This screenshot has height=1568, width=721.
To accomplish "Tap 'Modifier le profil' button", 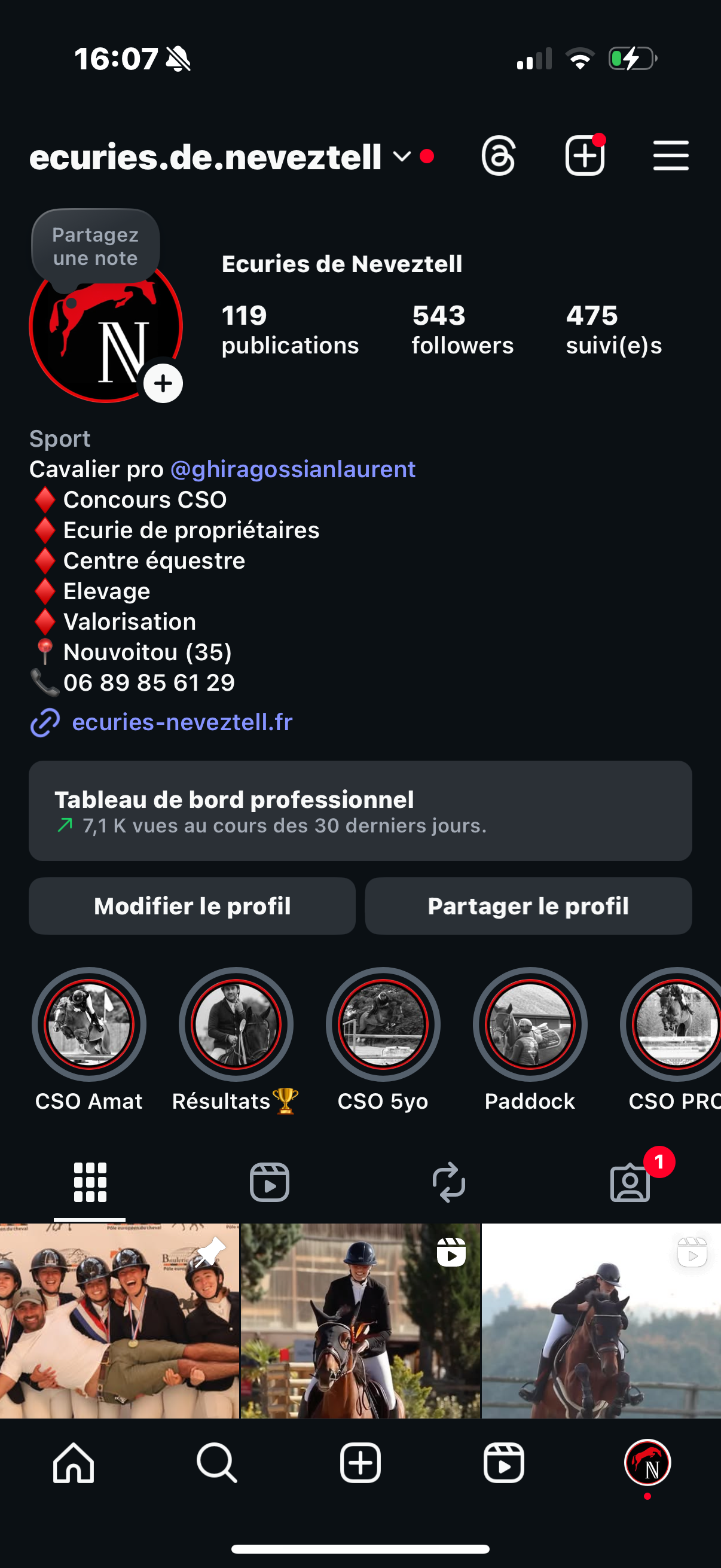I will pyautogui.click(x=193, y=907).
